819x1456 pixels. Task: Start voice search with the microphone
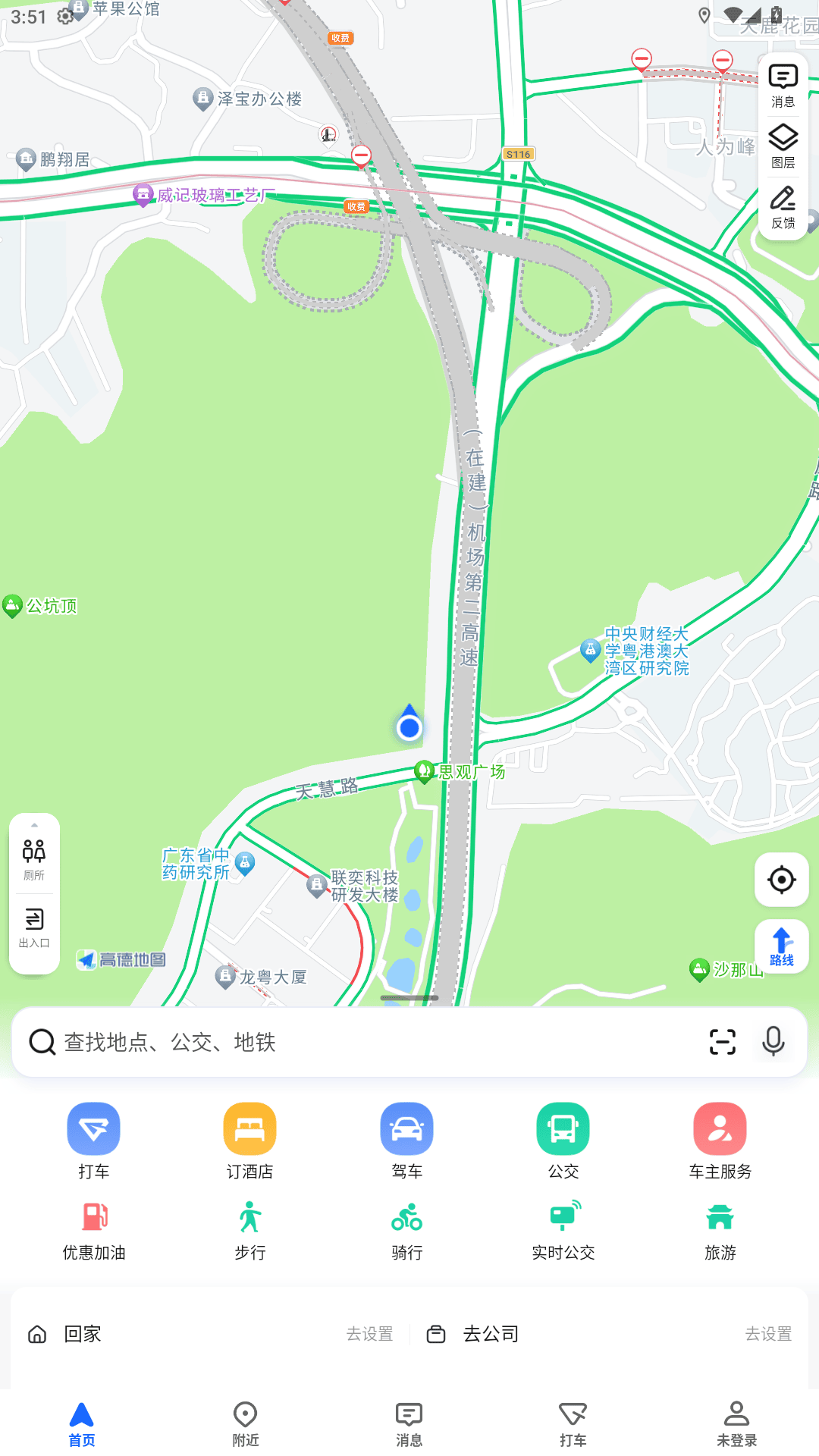(x=773, y=1042)
